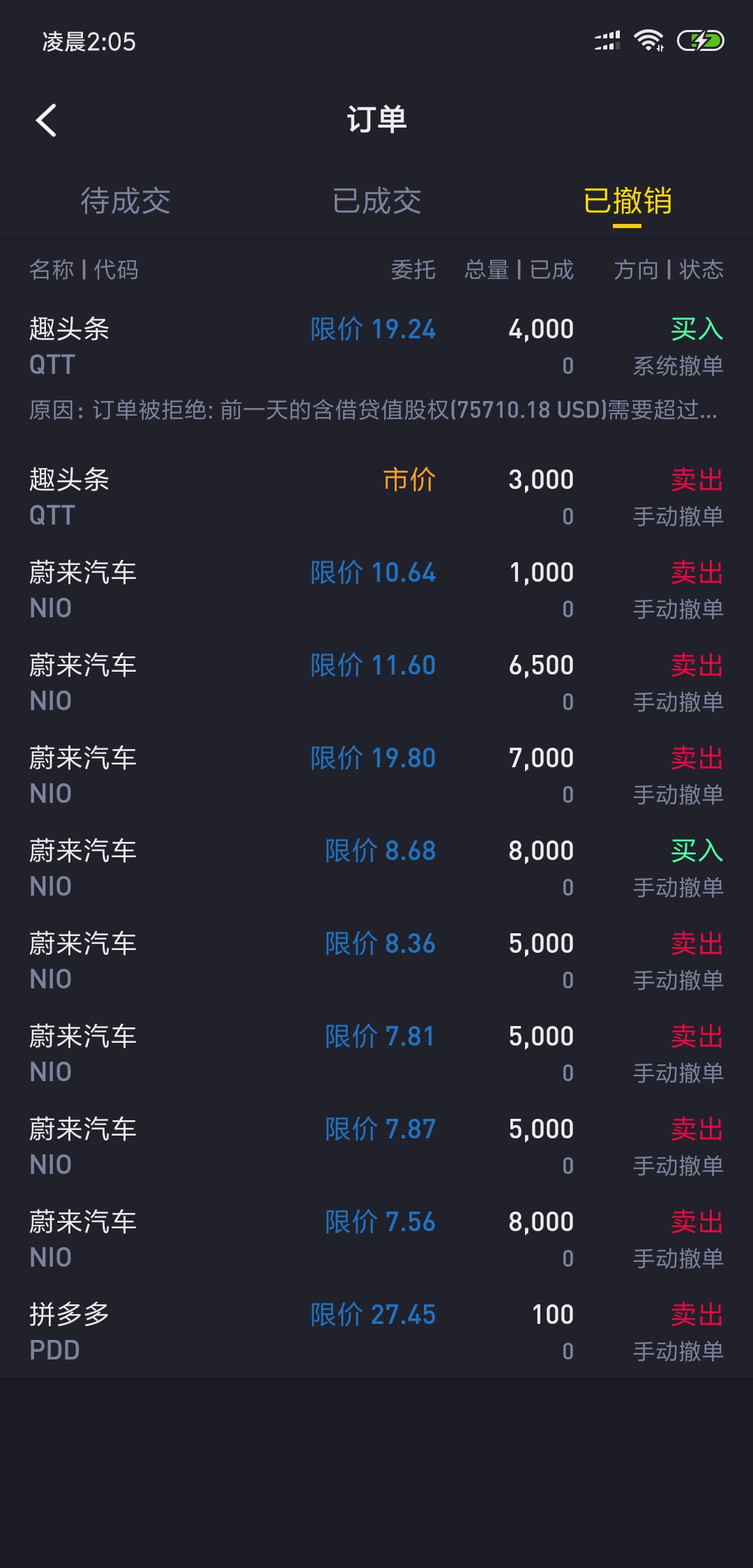Select the 已撤销 tab

(627, 201)
